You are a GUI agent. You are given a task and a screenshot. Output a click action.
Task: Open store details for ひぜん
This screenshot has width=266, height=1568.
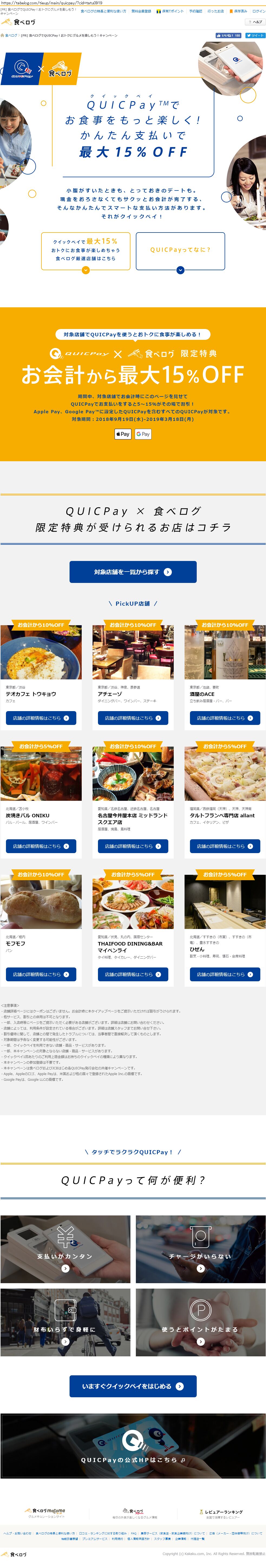pos(225,975)
